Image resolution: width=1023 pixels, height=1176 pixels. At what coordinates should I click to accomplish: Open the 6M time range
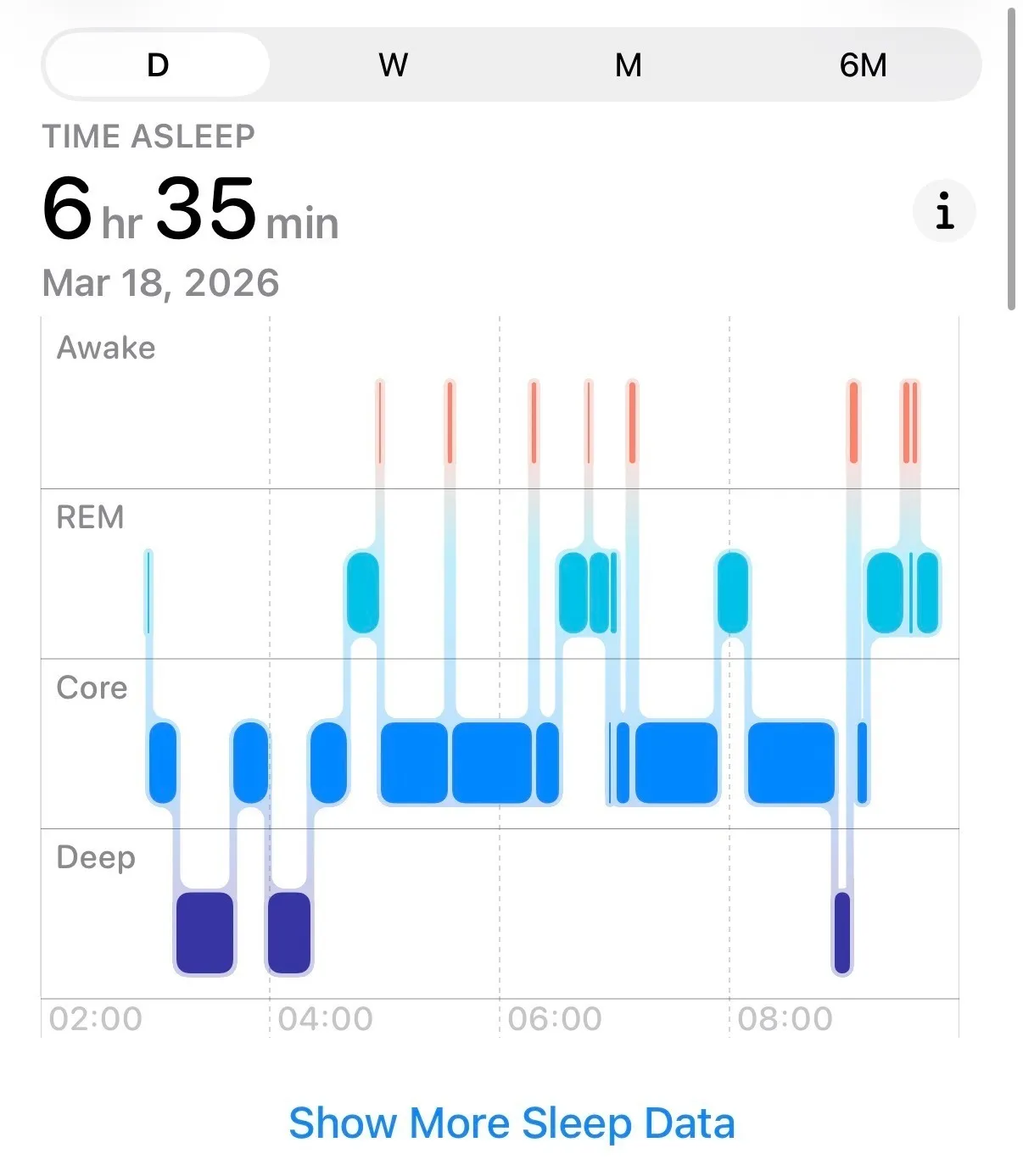[864, 64]
